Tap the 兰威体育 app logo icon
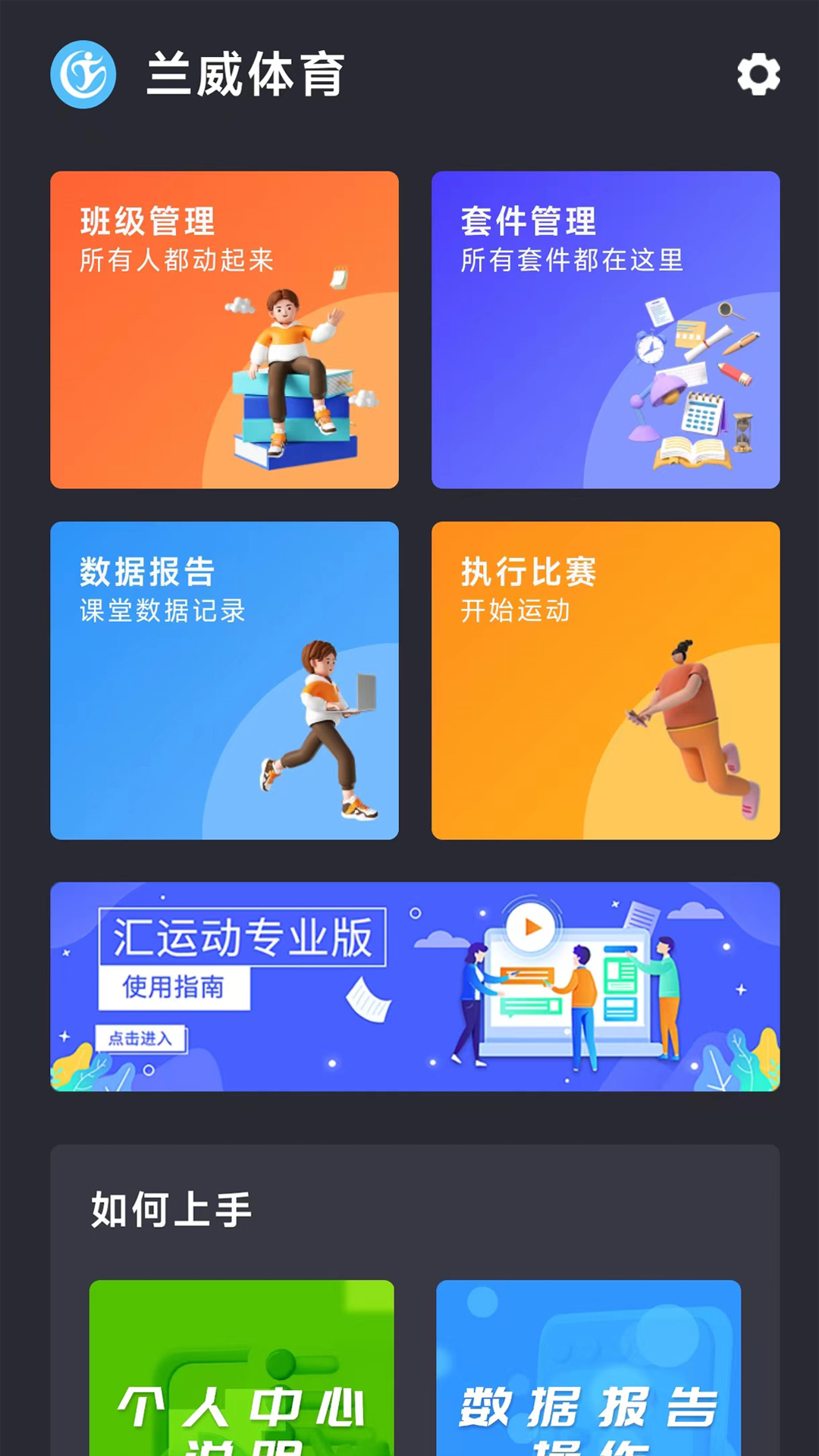 [x=82, y=74]
